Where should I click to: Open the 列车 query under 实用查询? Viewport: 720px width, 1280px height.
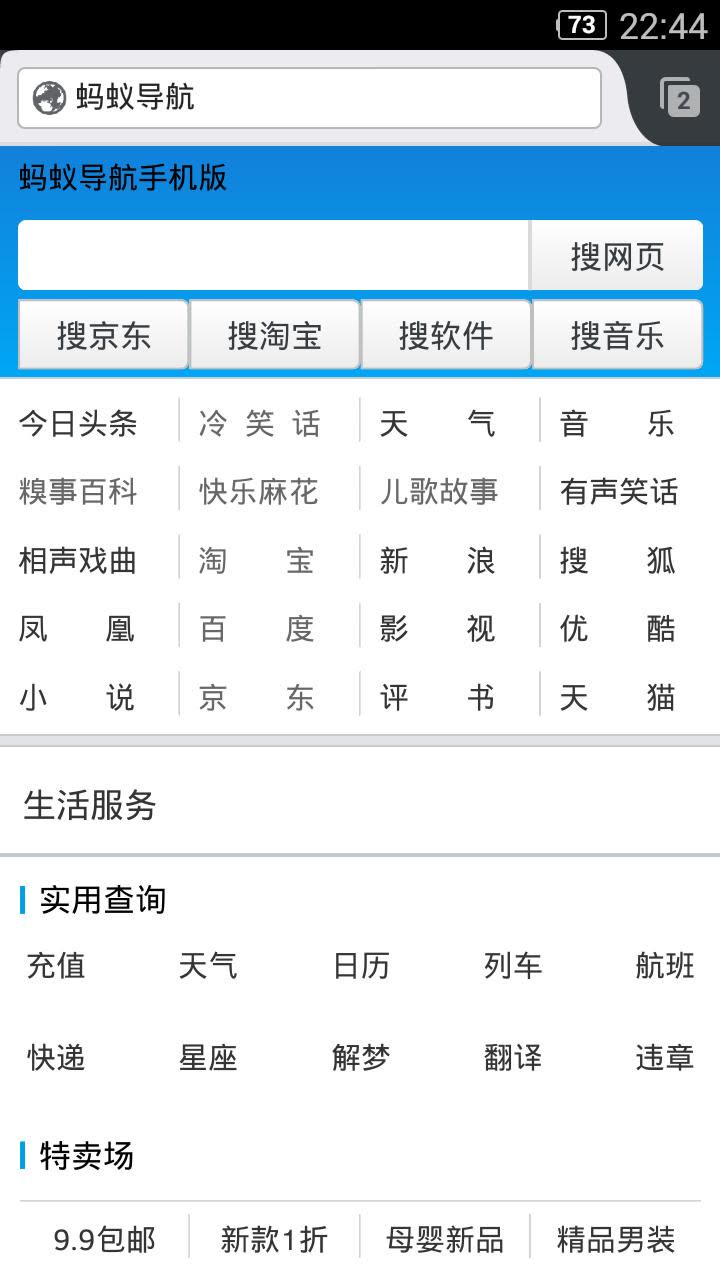tap(510, 966)
